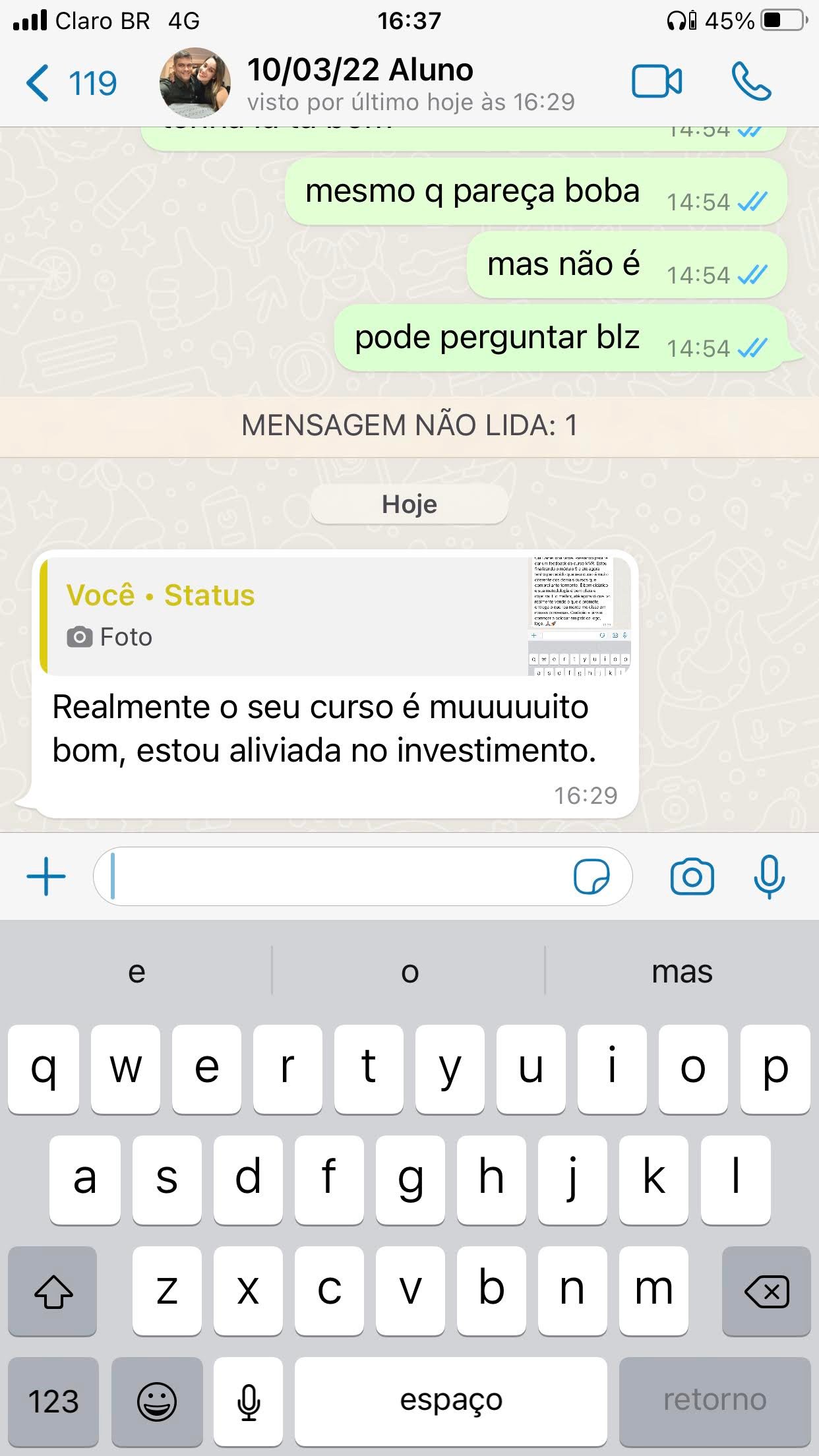Switch keyboard to numbers with 123 key
The height and width of the screenshot is (1456, 819).
[53, 1401]
